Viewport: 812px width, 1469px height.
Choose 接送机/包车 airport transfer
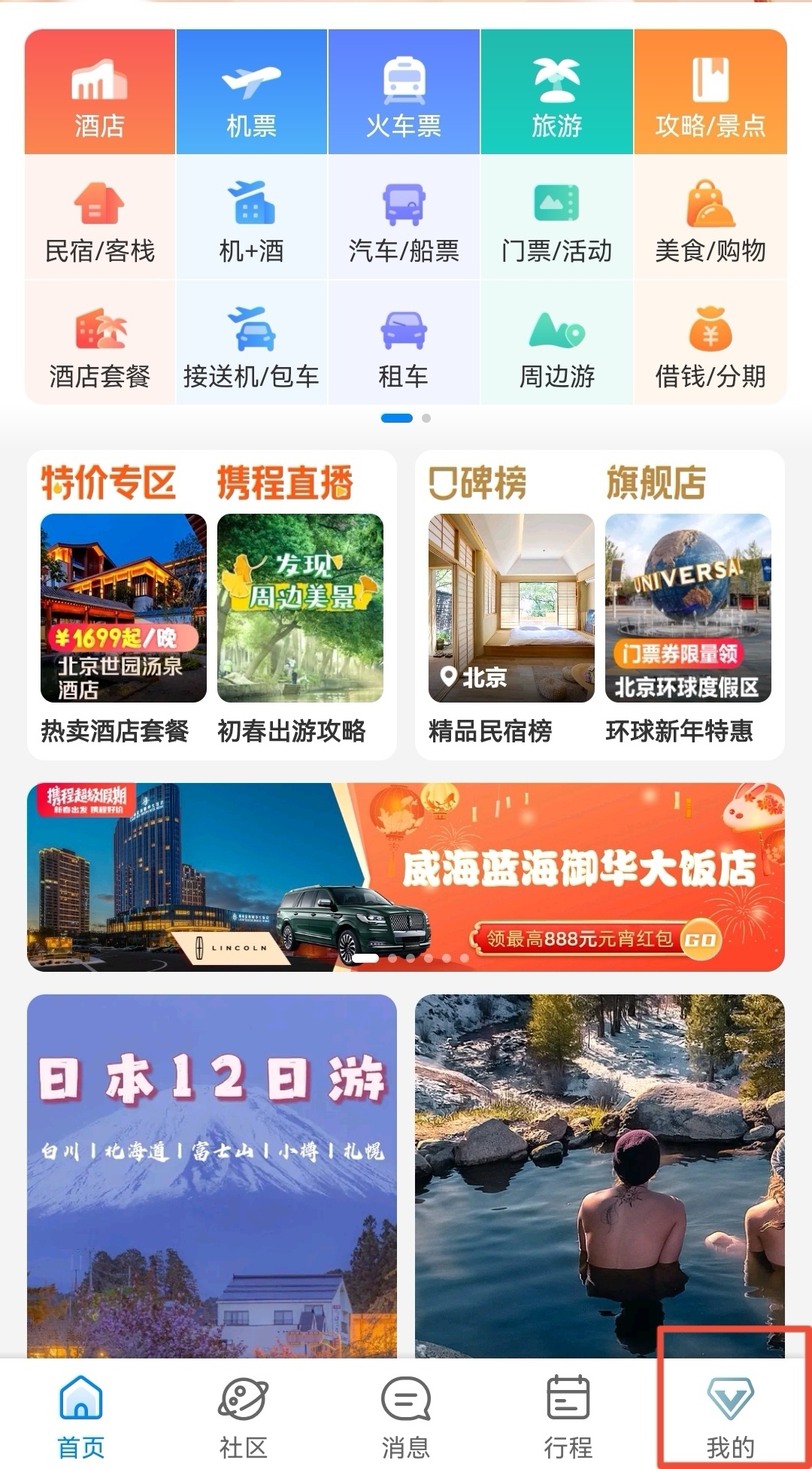[252, 346]
